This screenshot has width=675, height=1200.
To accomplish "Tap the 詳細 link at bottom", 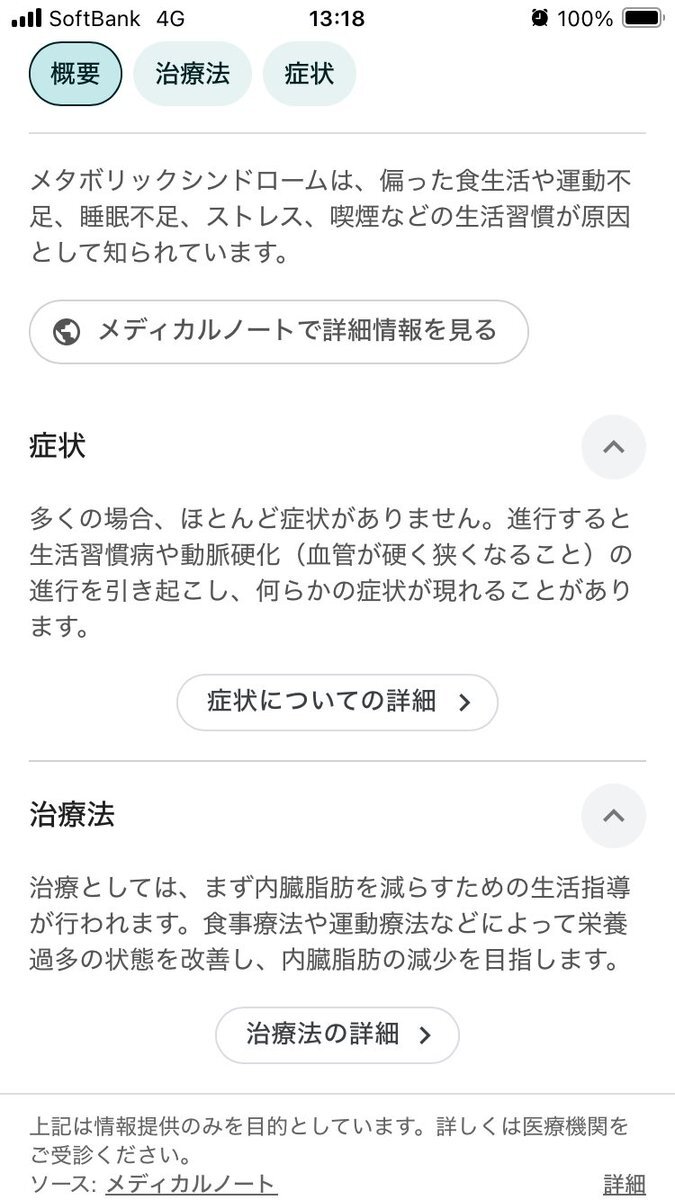I will click(624, 1184).
